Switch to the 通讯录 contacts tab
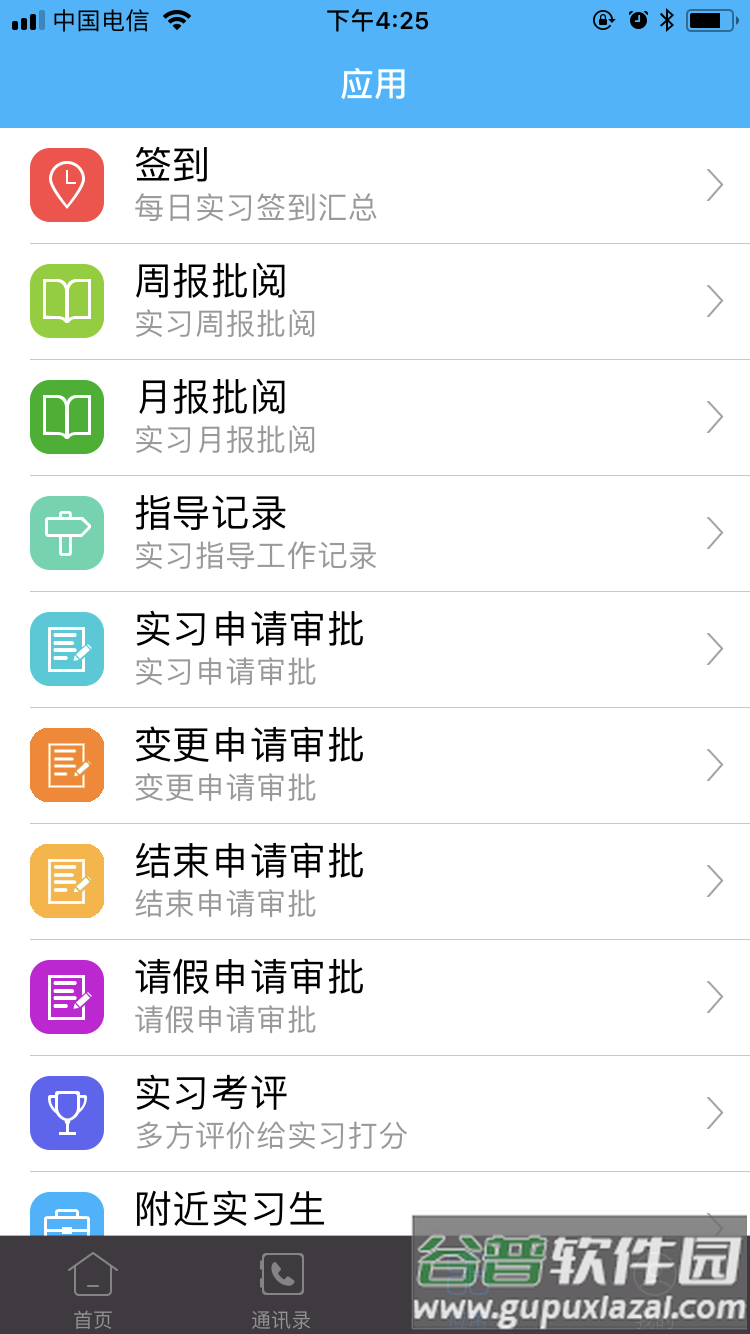Screen dimensions: 750x1334 click(281, 1288)
